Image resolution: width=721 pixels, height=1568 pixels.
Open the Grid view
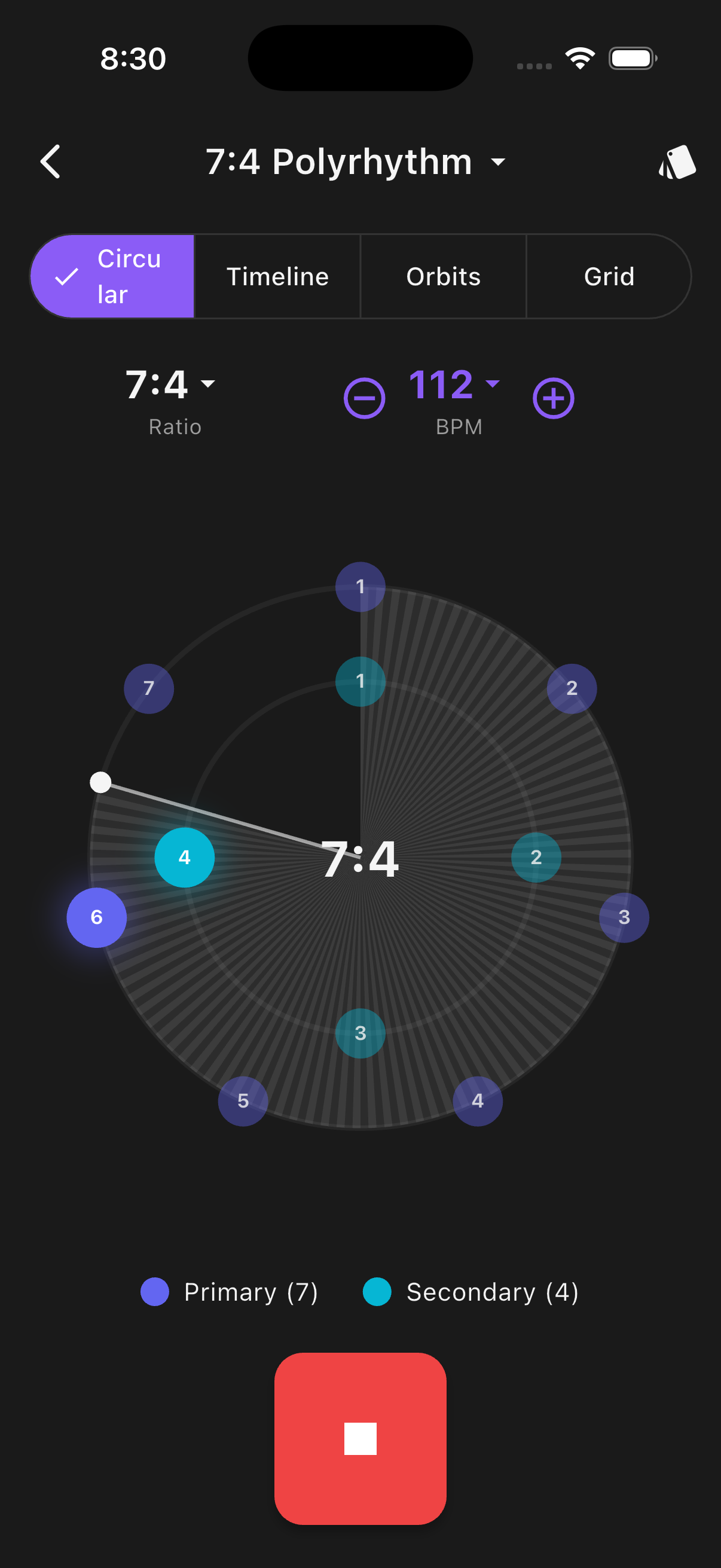[609, 276]
